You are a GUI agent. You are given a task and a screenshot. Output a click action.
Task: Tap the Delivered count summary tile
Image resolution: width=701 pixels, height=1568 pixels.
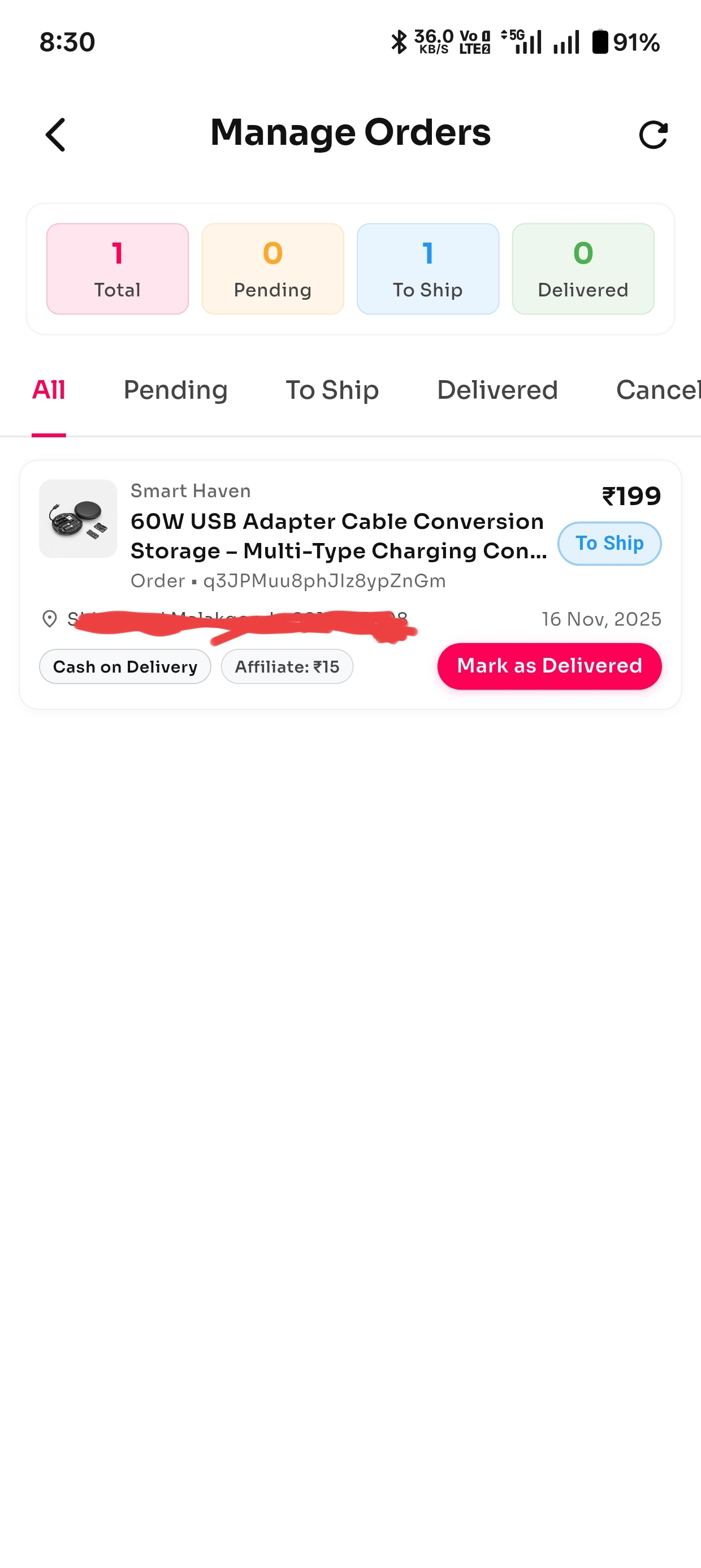[x=583, y=269]
